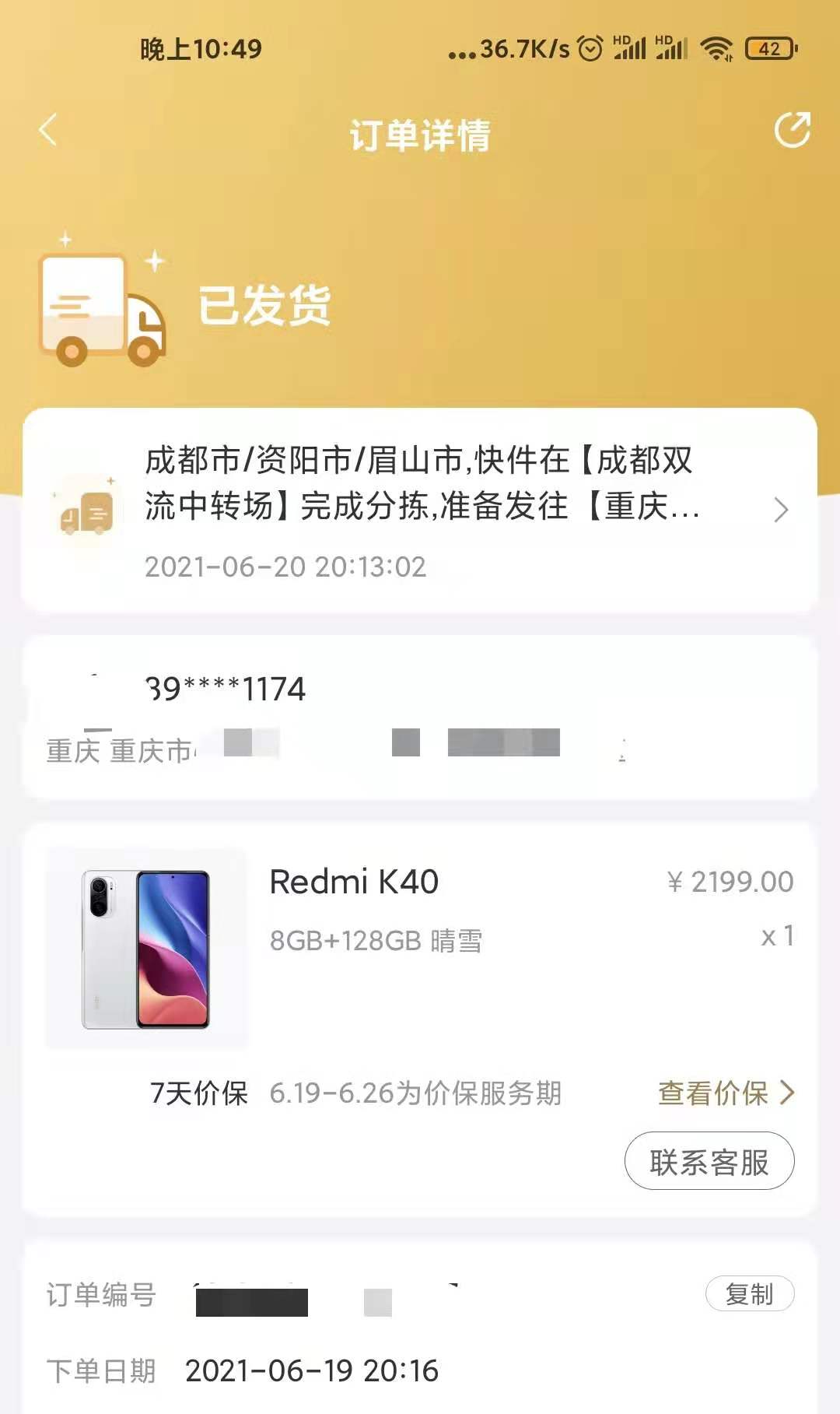The width and height of the screenshot is (840, 1414).
Task: Tap the back arrow to exit order details
Action: [48, 131]
